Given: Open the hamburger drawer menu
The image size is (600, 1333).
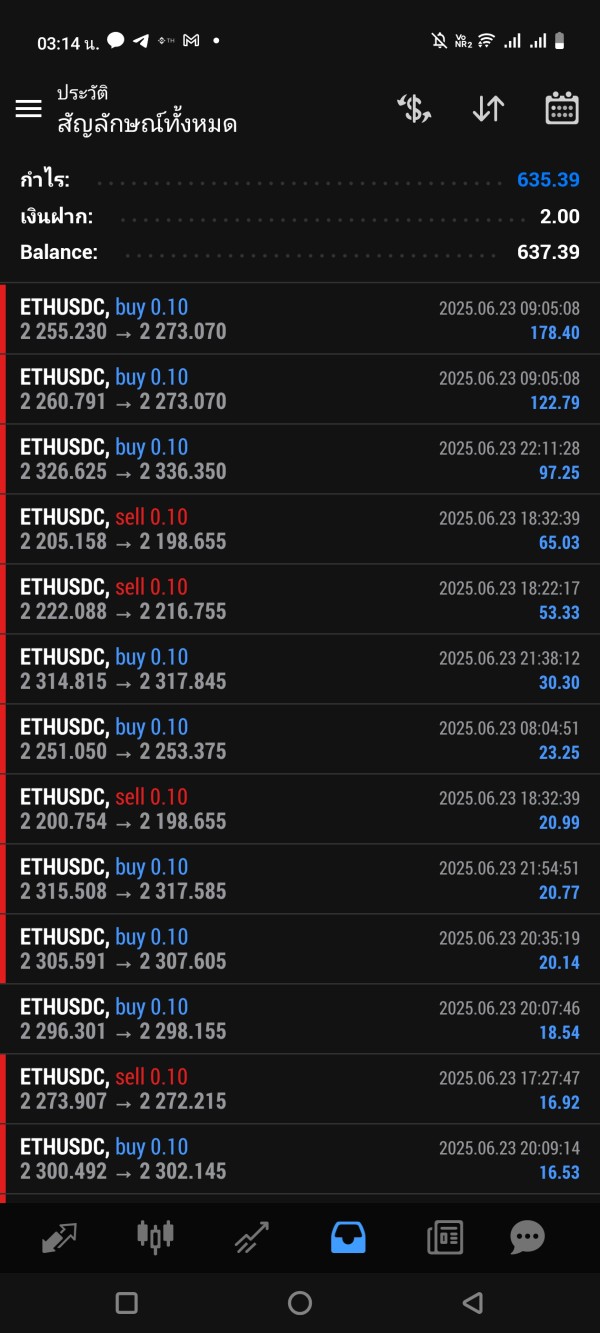Looking at the screenshot, I should (x=28, y=109).
